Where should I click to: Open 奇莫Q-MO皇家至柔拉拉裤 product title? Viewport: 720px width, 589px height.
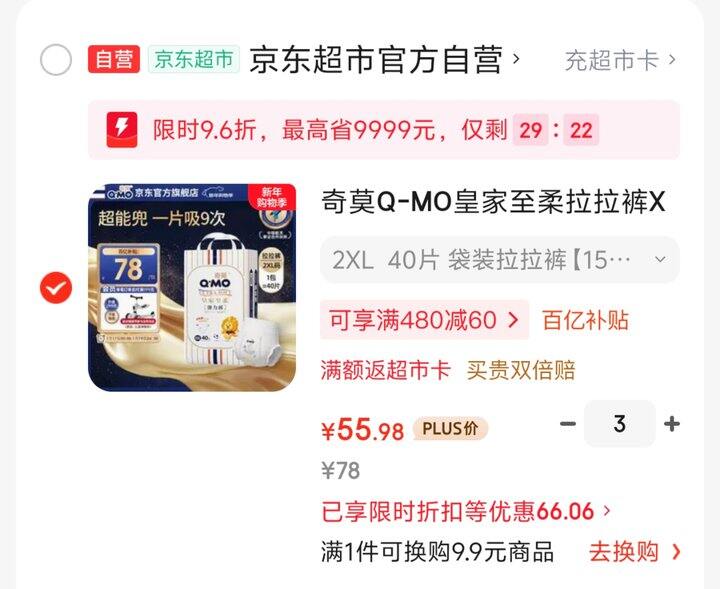tap(493, 202)
